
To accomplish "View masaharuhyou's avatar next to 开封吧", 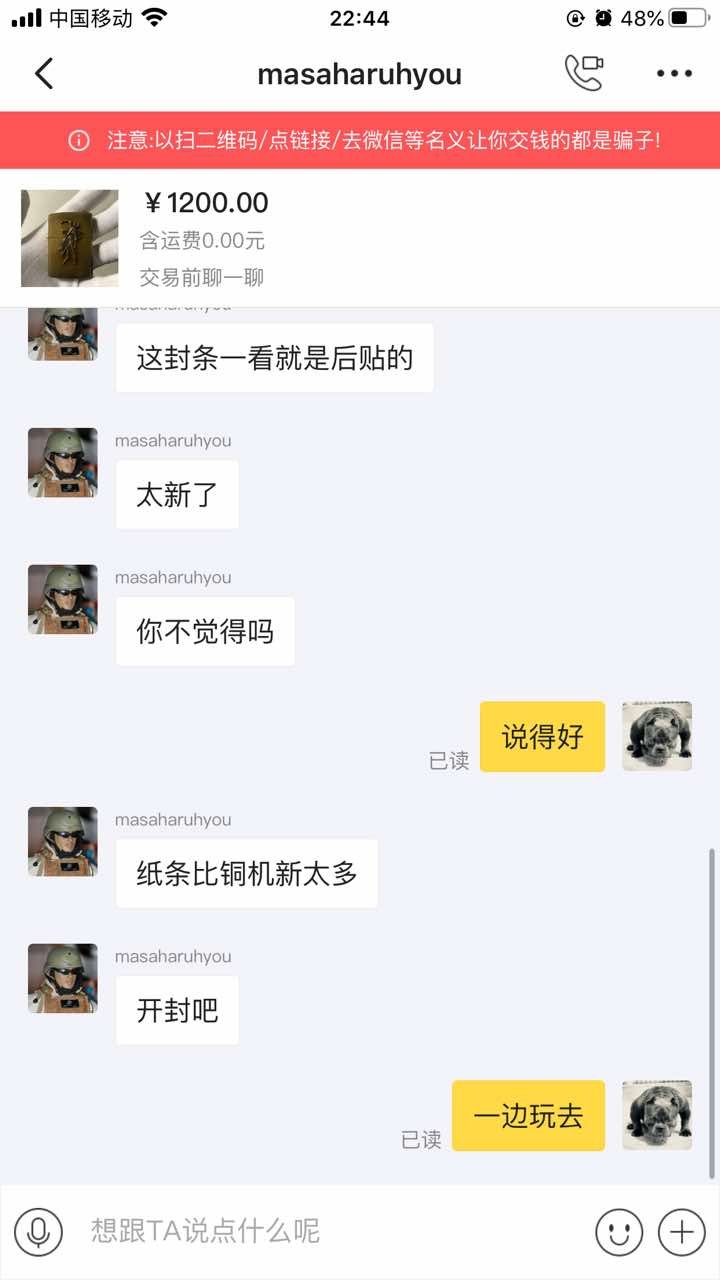I will [x=63, y=978].
